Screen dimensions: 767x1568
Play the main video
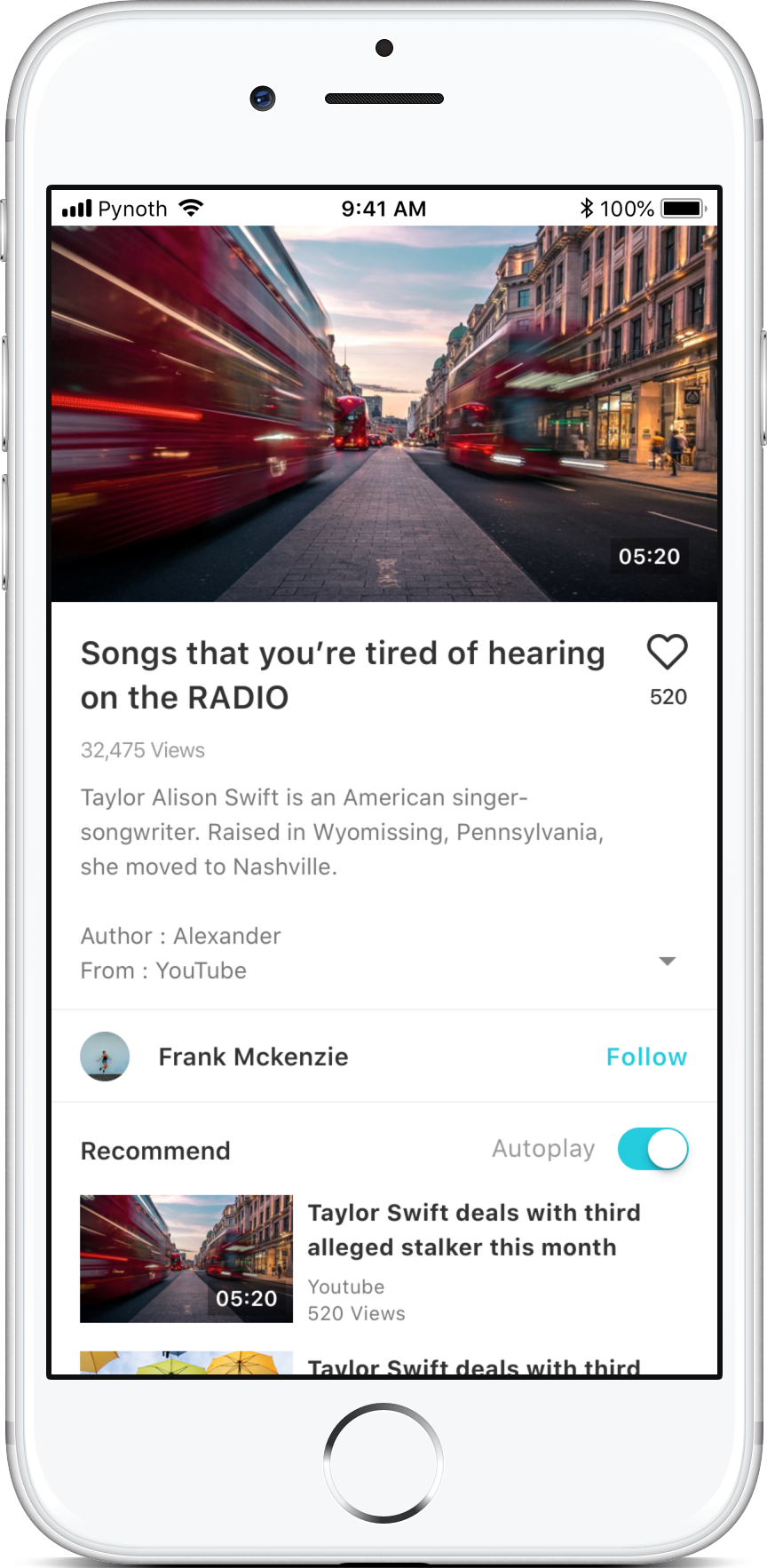pos(383,414)
